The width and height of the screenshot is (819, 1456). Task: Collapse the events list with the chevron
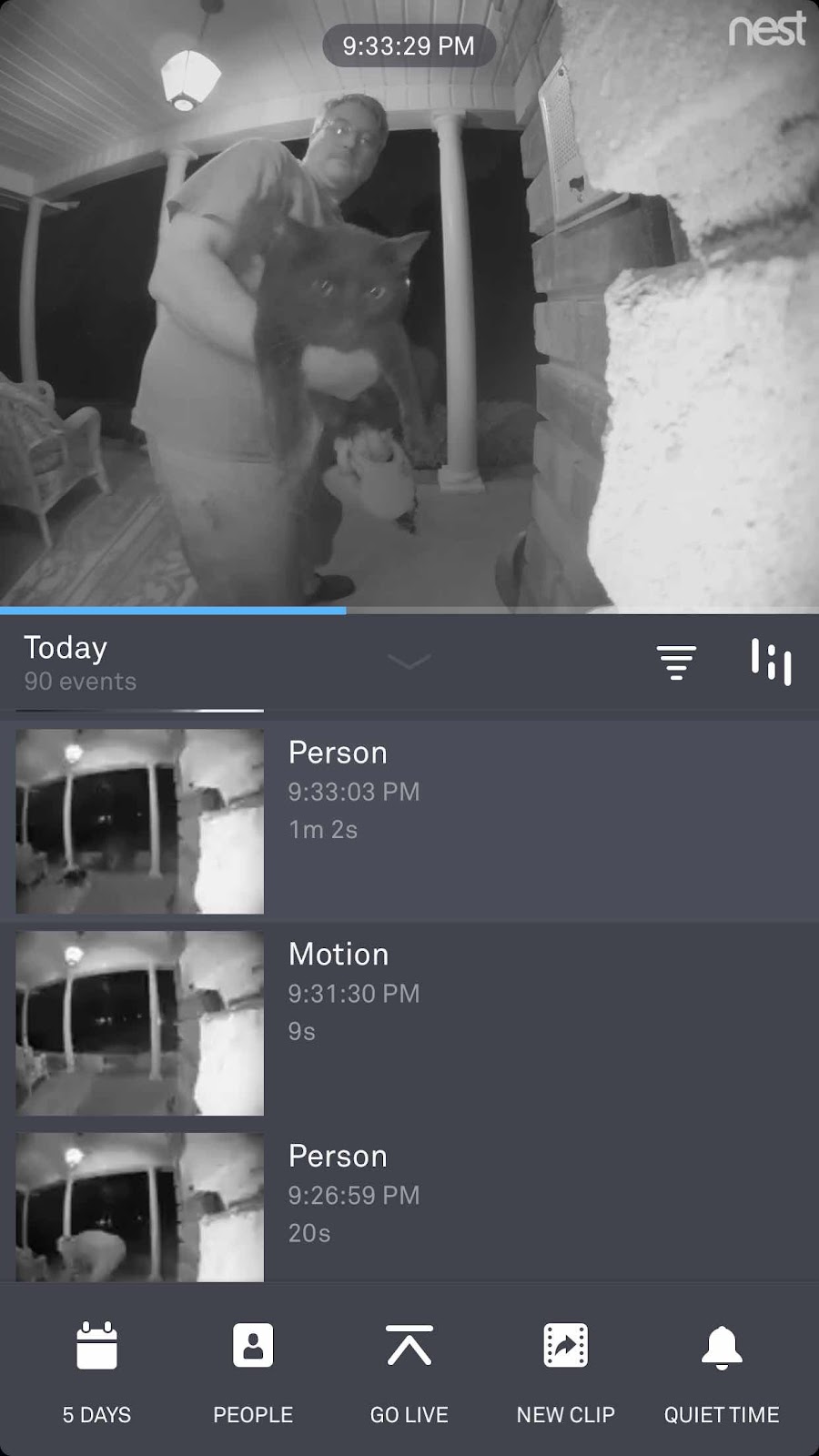click(409, 662)
